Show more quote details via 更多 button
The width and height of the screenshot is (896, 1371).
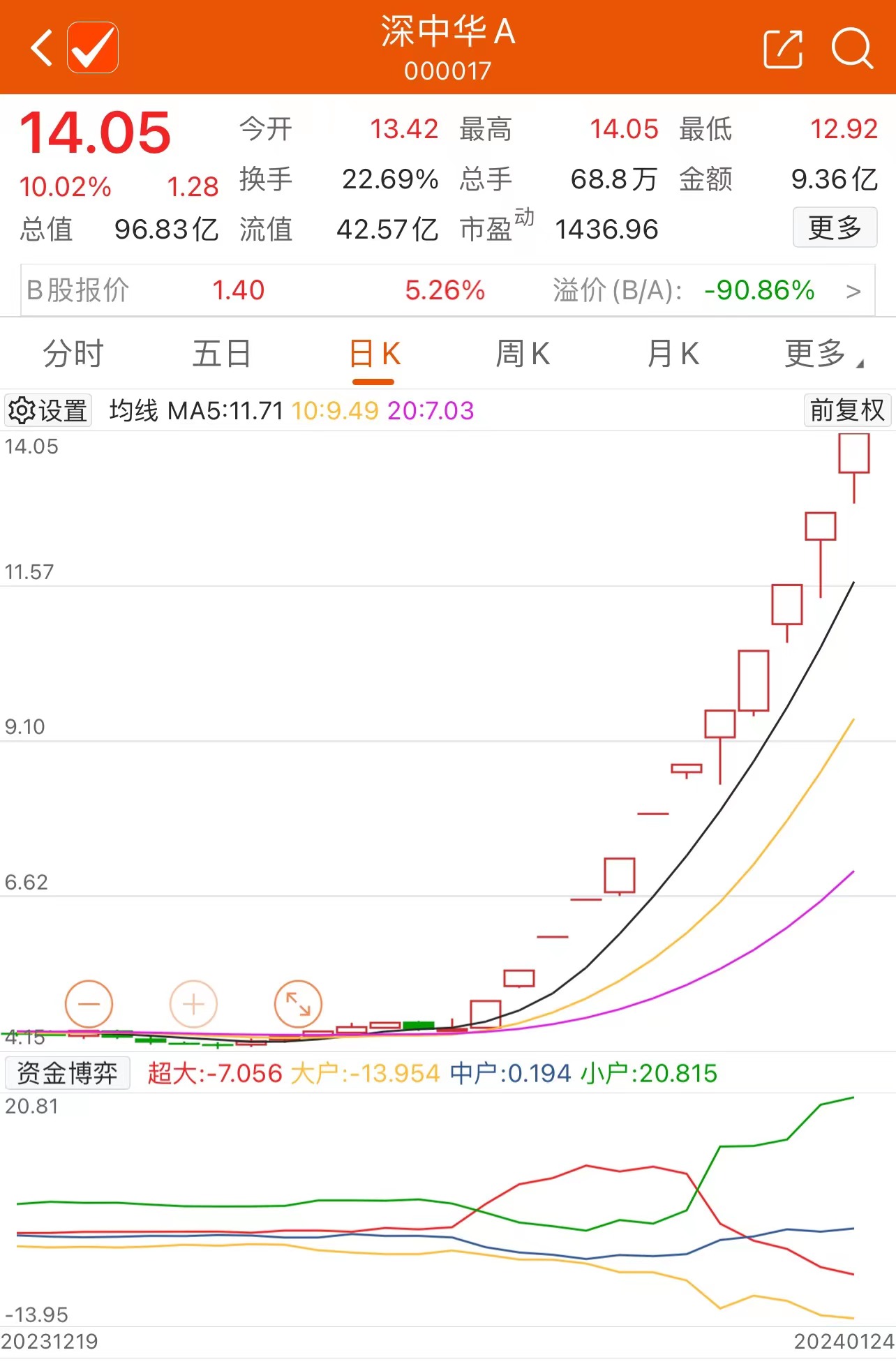(835, 227)
